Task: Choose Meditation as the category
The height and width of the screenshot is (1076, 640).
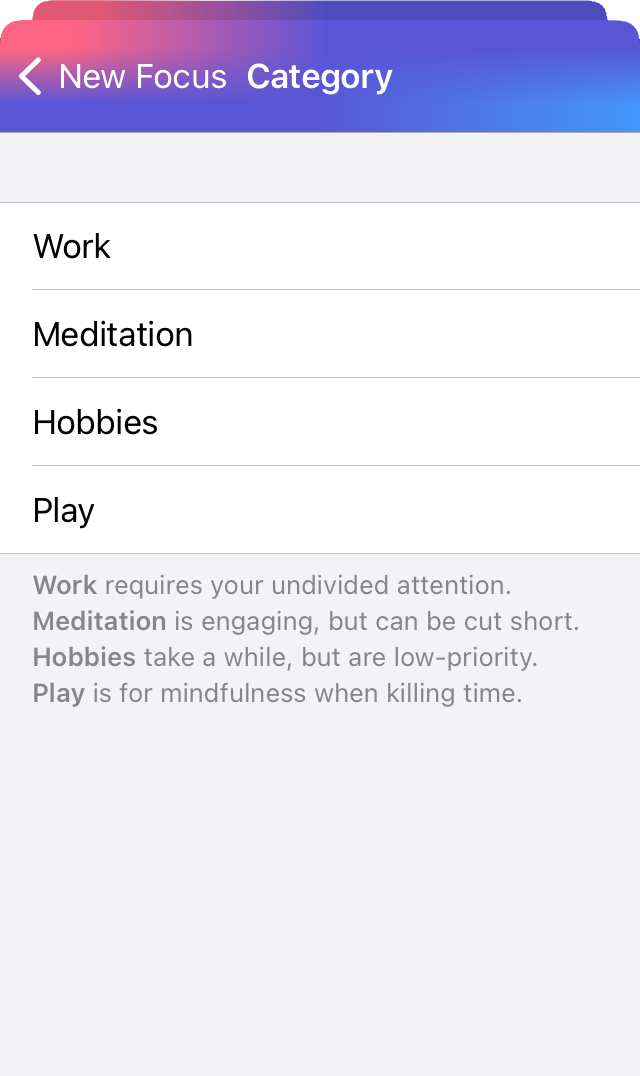Action: 320,334
